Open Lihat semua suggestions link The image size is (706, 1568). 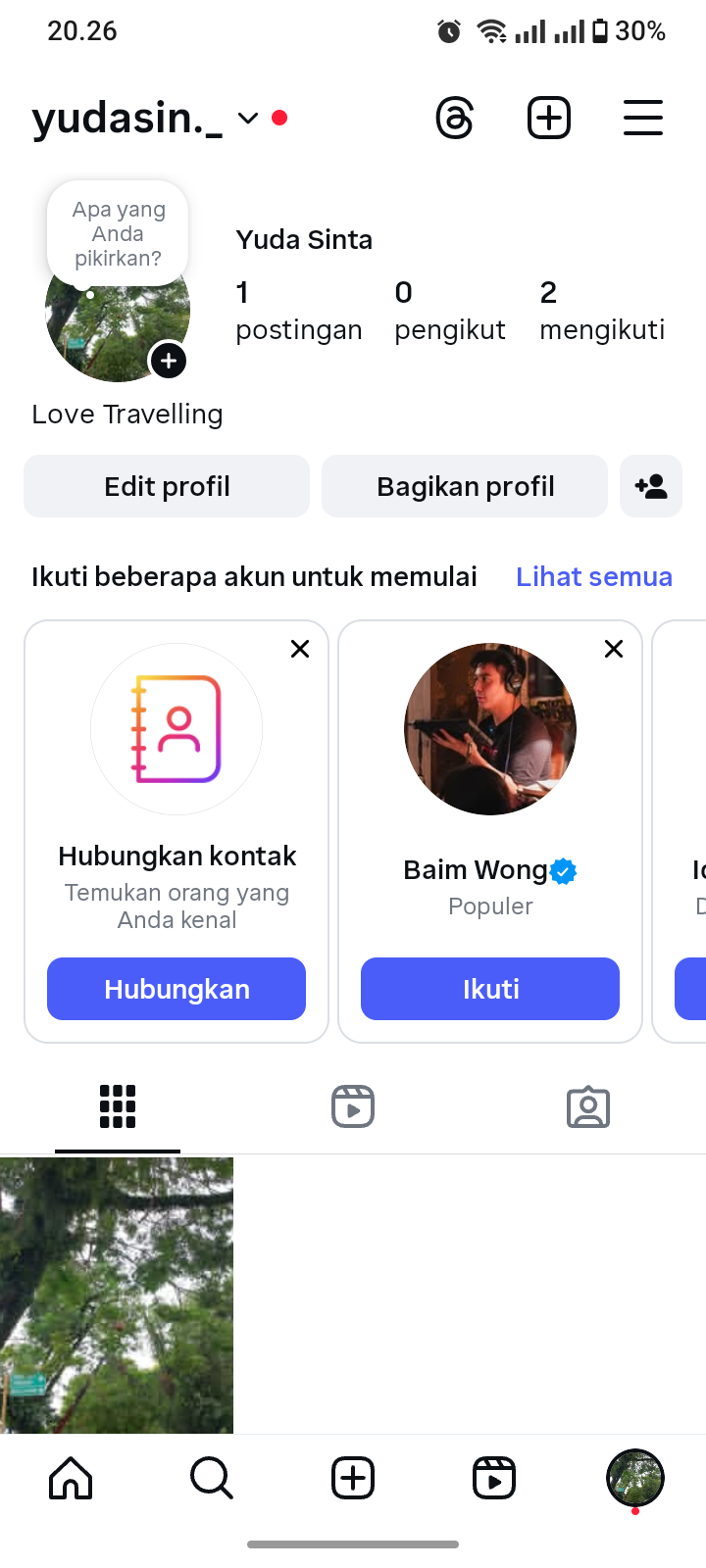[x=594, y=576]
